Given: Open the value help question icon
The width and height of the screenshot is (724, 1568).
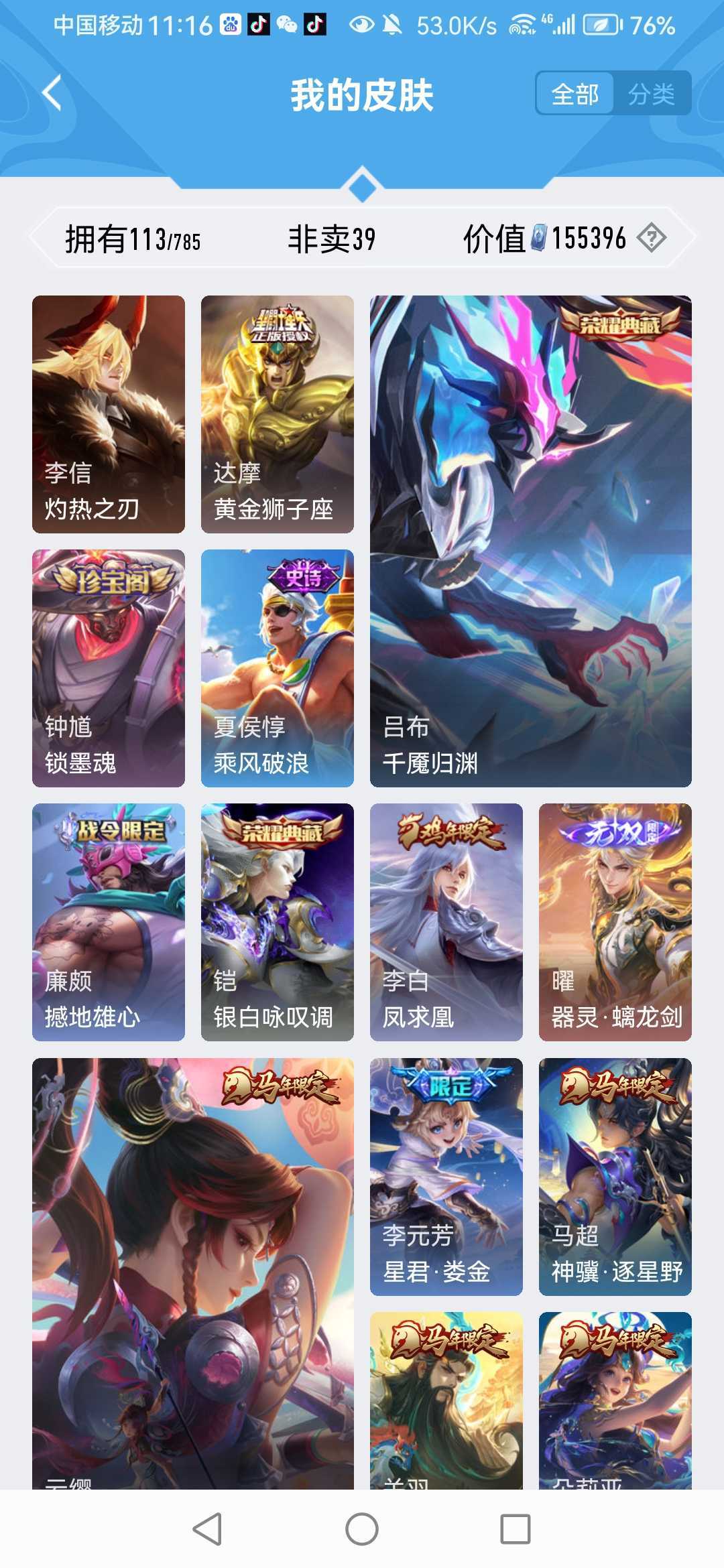Looking at the screenshot, I should [x=652, y=238].
